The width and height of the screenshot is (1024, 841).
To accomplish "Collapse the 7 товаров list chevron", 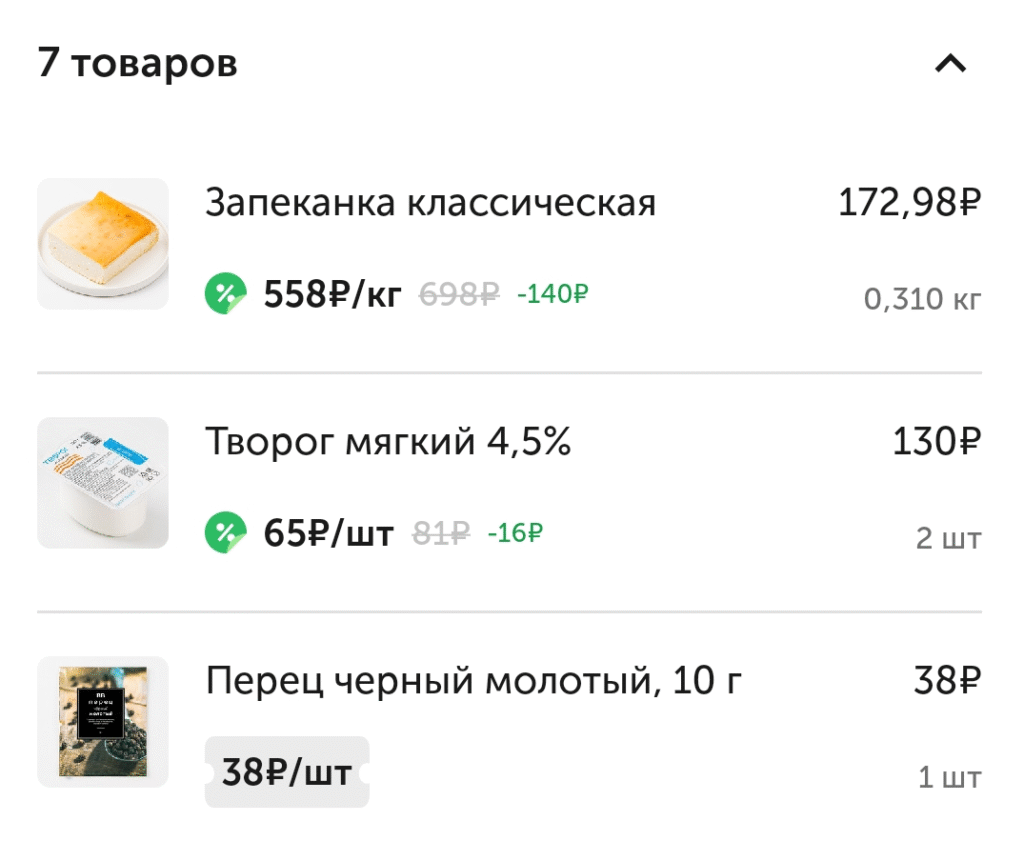I will pyautogui.click(x=950, y=64).
